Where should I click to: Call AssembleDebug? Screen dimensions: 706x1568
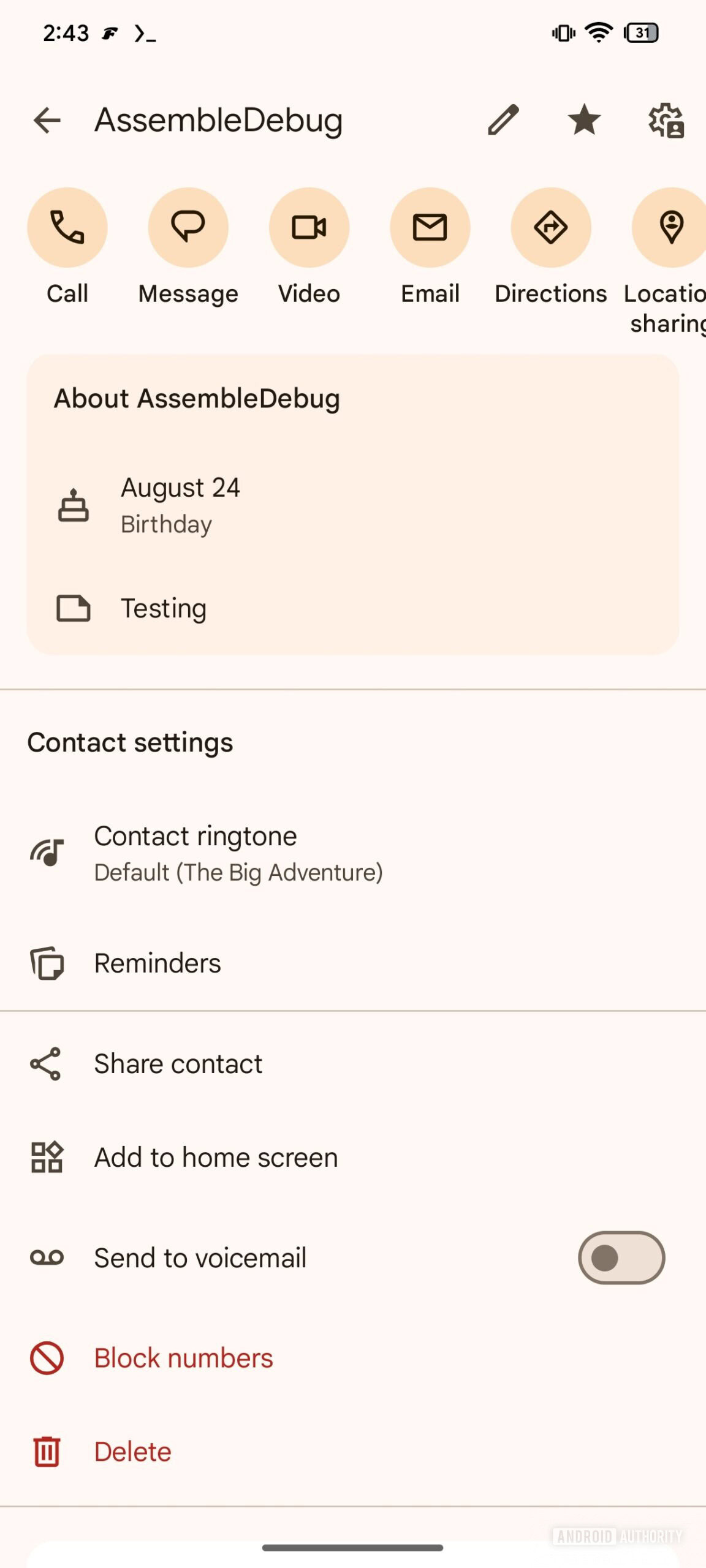point(67,228)
